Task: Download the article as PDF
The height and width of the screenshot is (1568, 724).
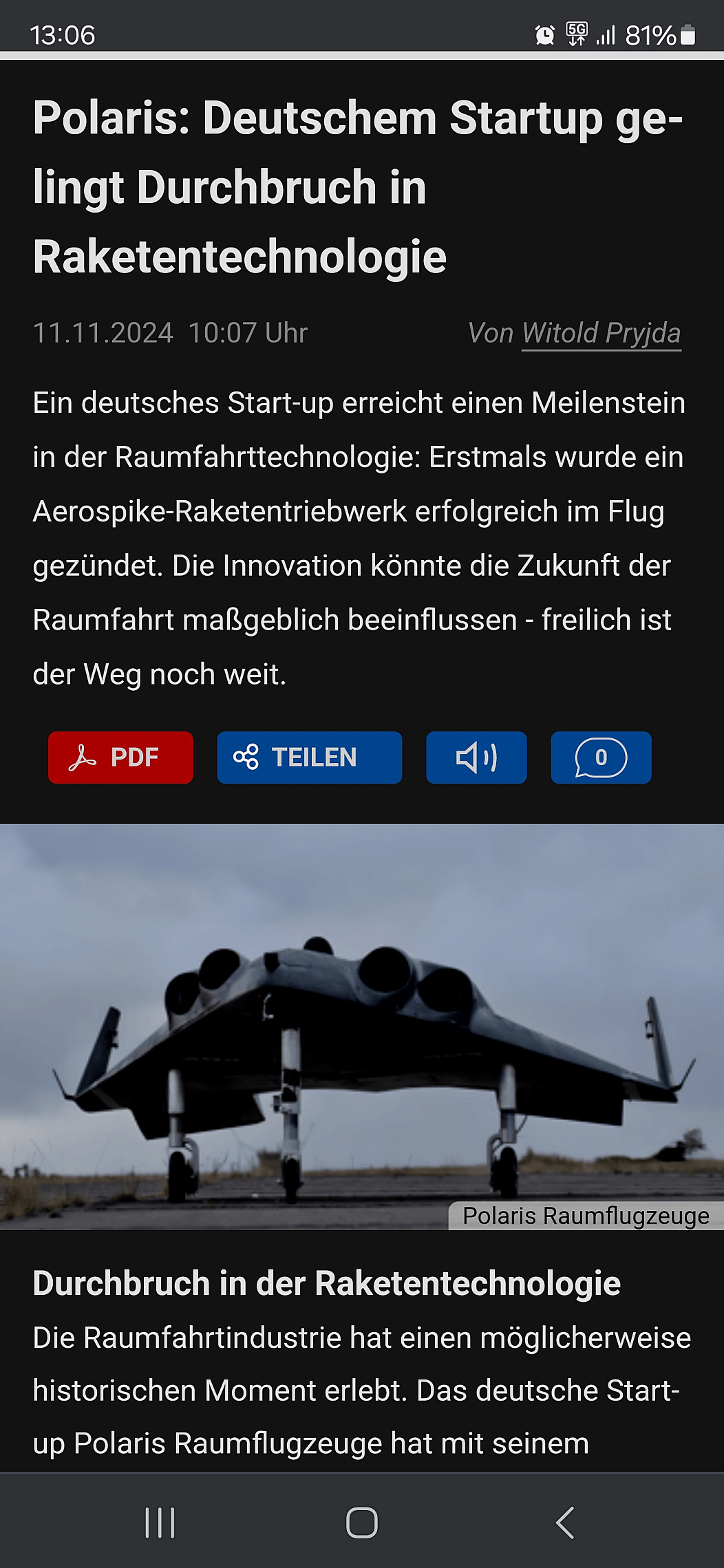Action: [120, 758]
